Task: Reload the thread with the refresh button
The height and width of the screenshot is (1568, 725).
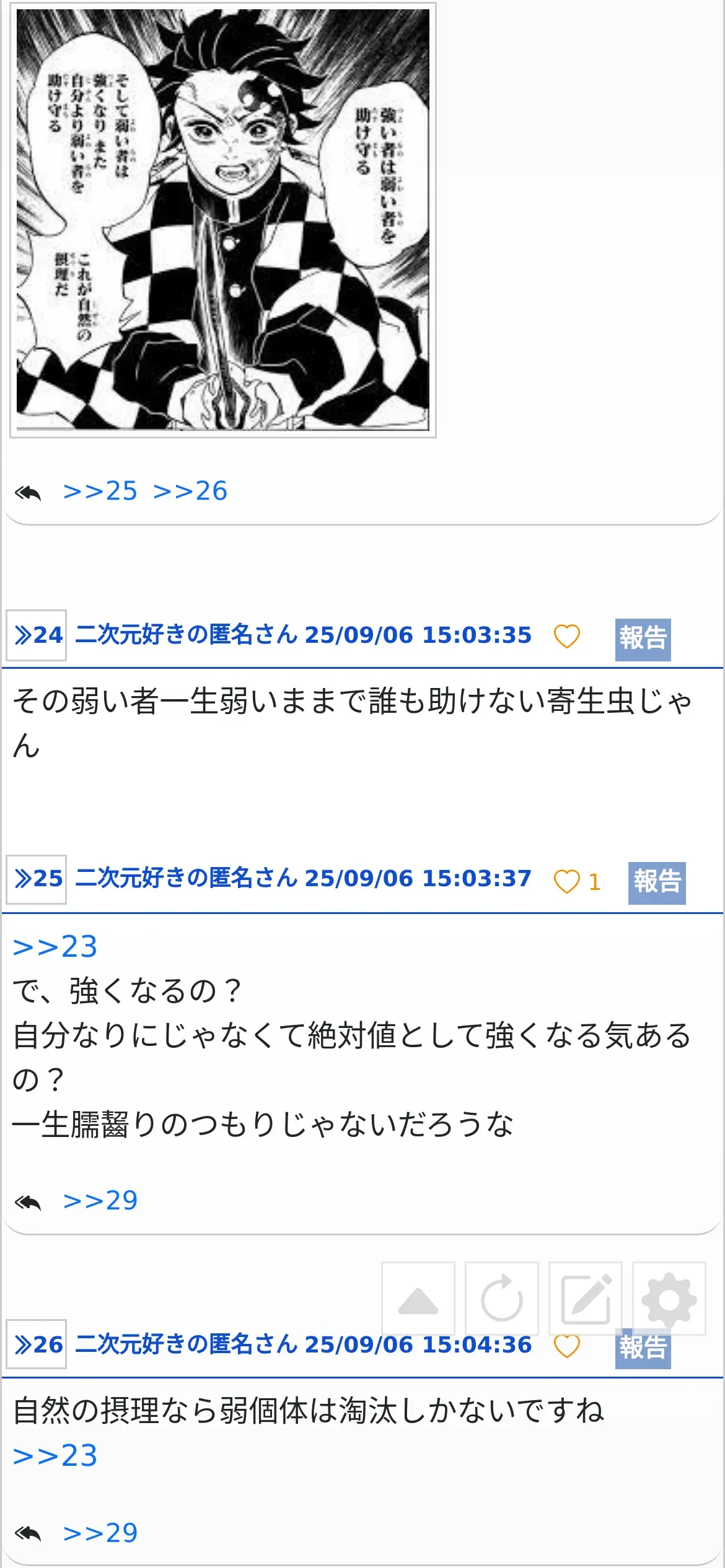Action: point(501,1299)
